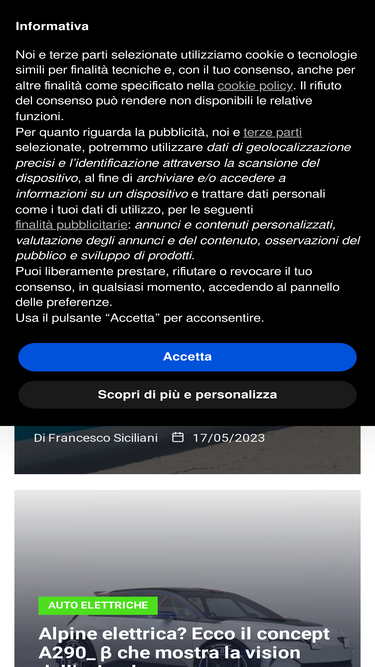
Task: Open the finalità pubblicitarie link
Action: (71, 225)
